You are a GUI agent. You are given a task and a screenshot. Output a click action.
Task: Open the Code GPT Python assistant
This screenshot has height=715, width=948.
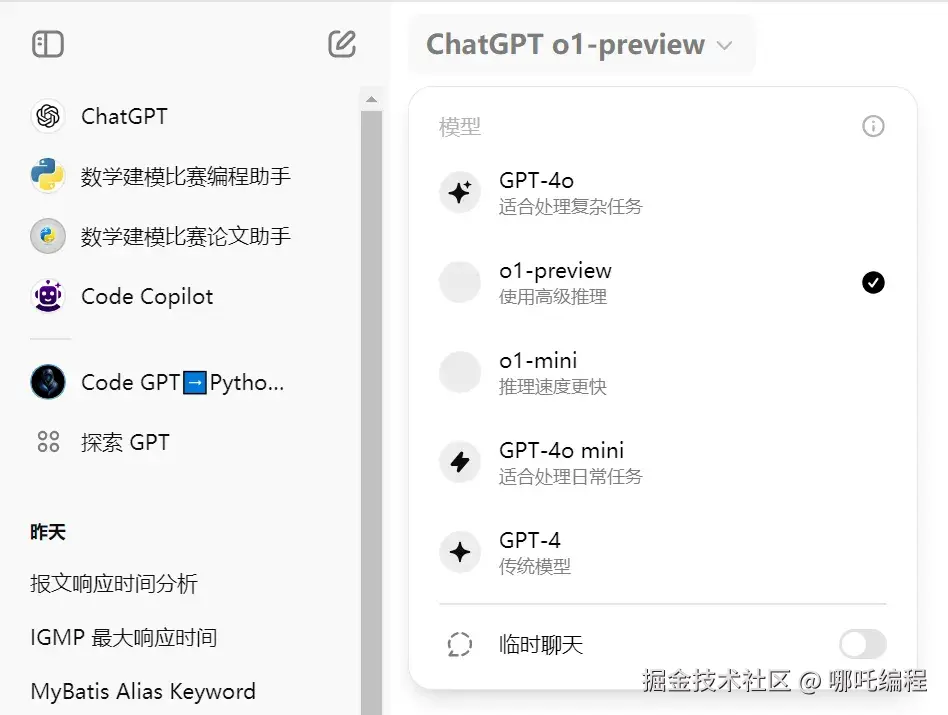(182, 382)
